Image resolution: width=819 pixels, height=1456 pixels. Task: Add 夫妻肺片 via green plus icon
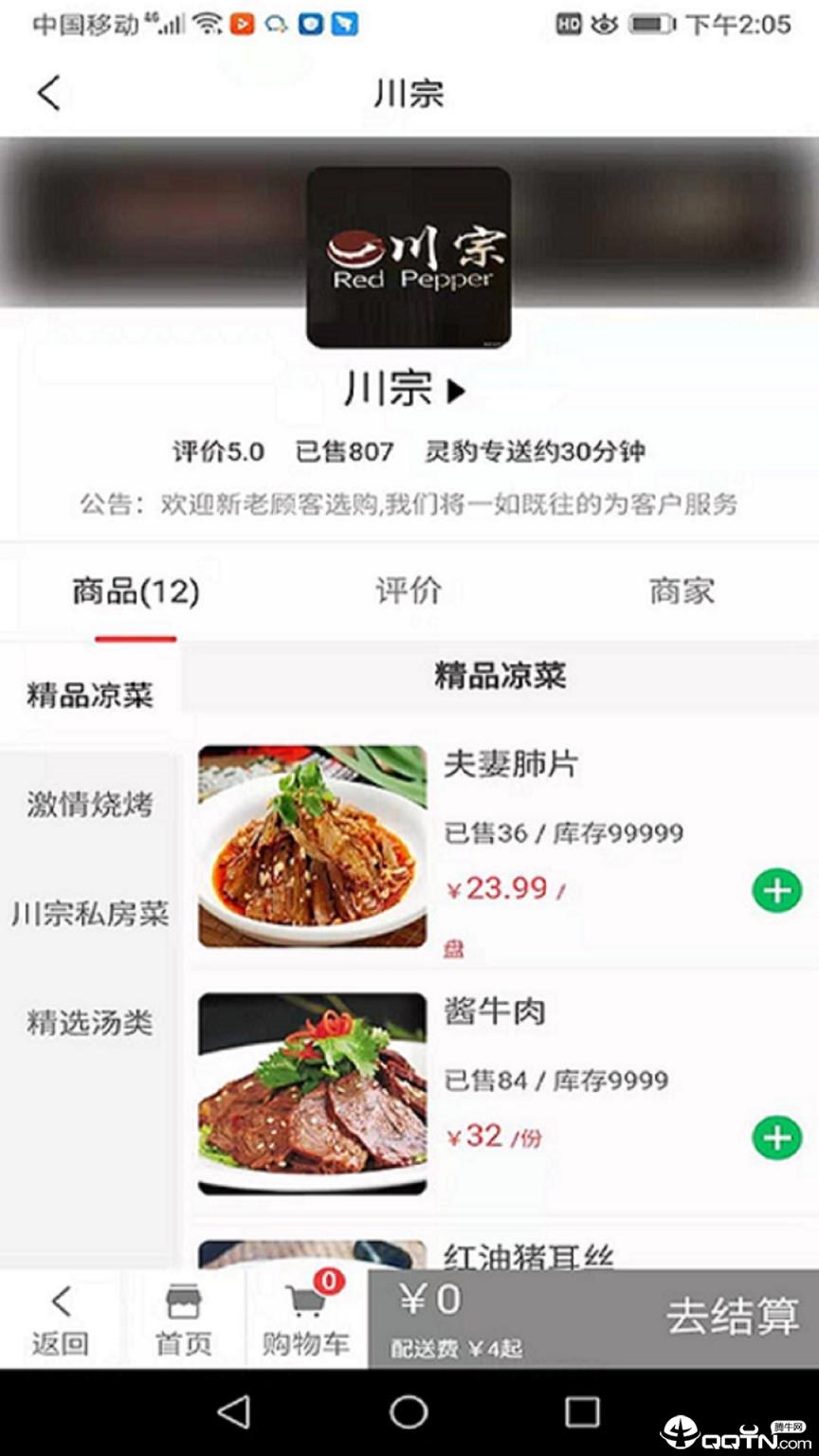(776, 889)
